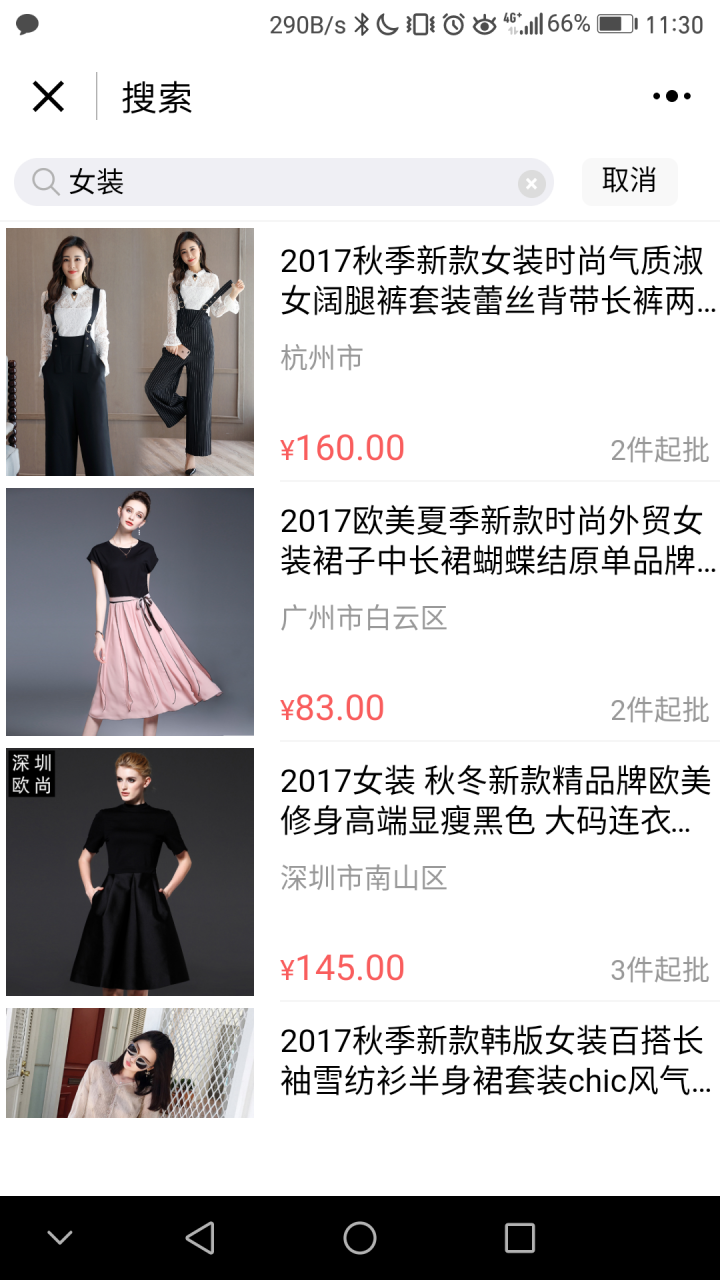720x1280 pixels.
Task: Go to the system home screen
Action: pyautogui.click(x=360, y=1238)
